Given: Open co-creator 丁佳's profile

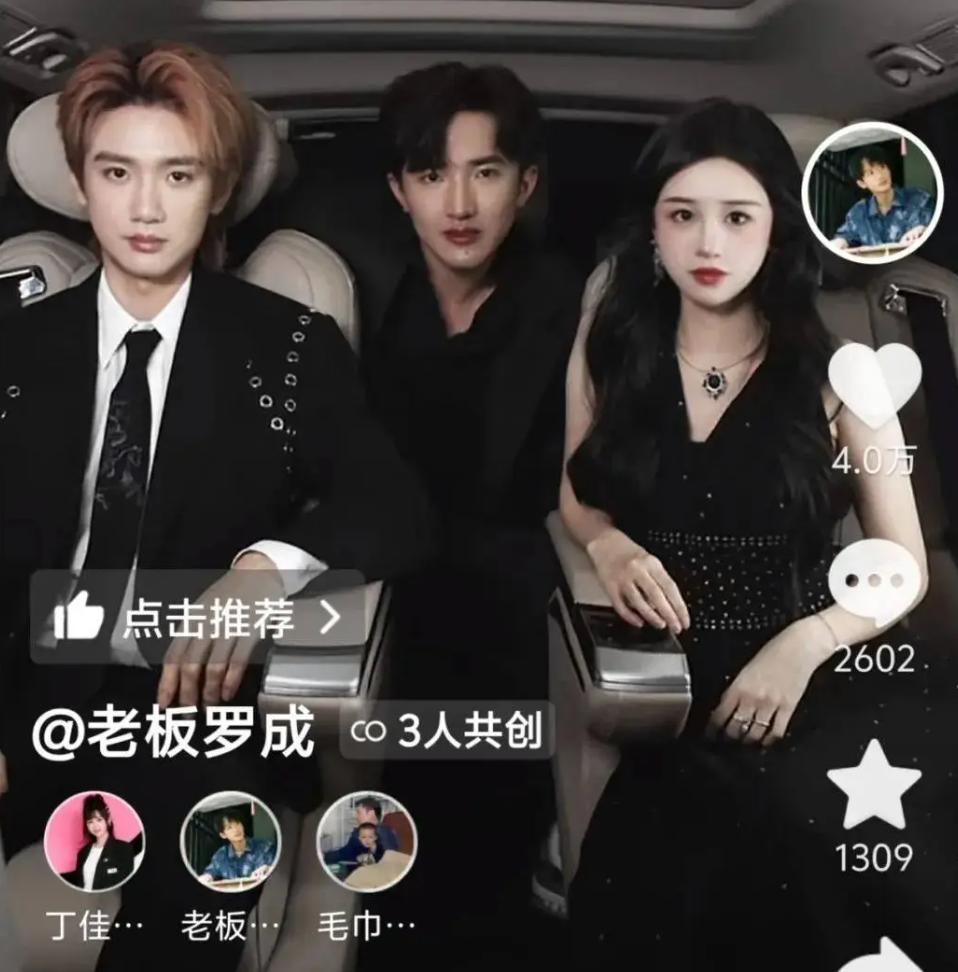Looking at the screenshot, I should [94, 842].
